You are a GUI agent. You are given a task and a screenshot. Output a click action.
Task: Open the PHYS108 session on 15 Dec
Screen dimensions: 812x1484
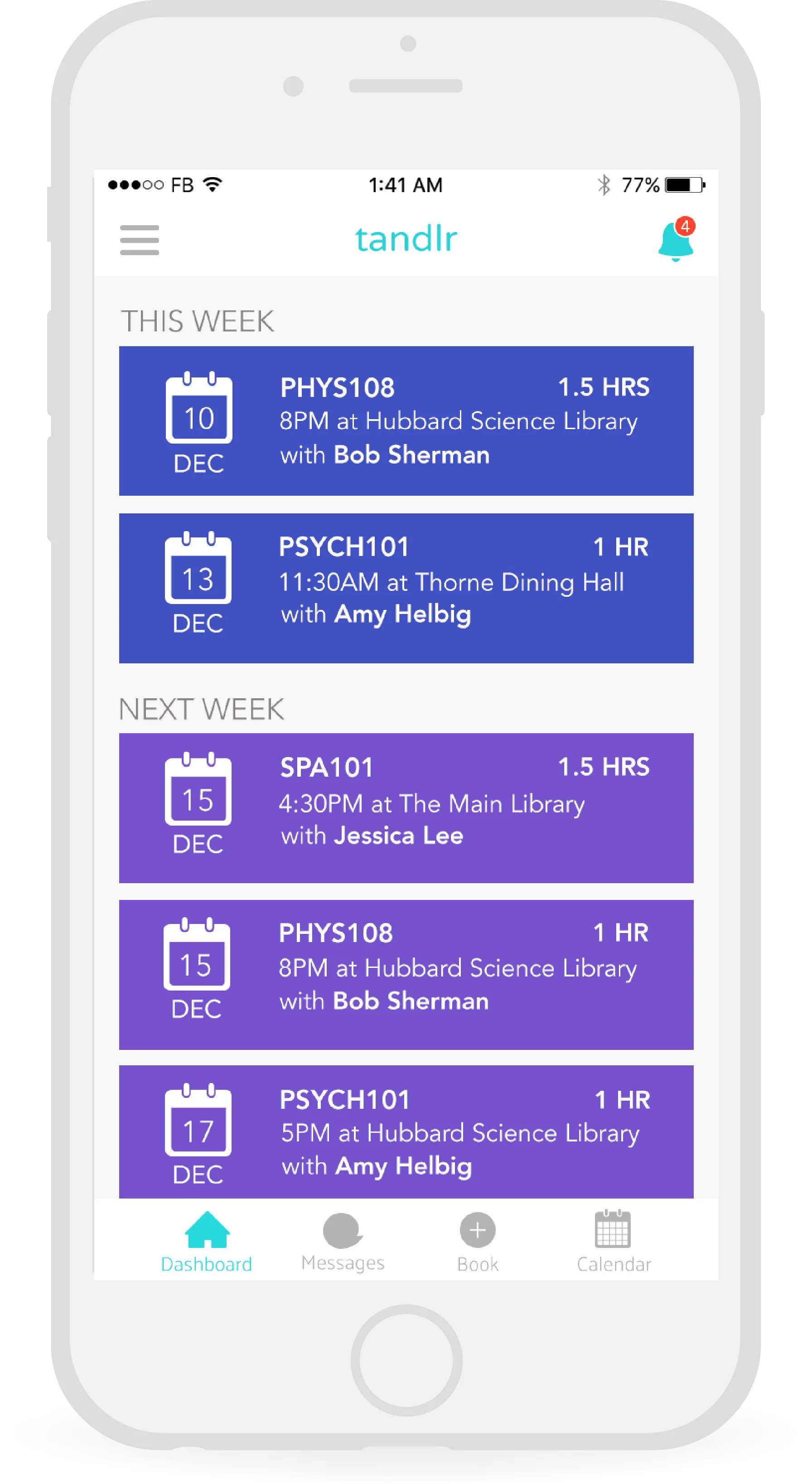[406, 975]
